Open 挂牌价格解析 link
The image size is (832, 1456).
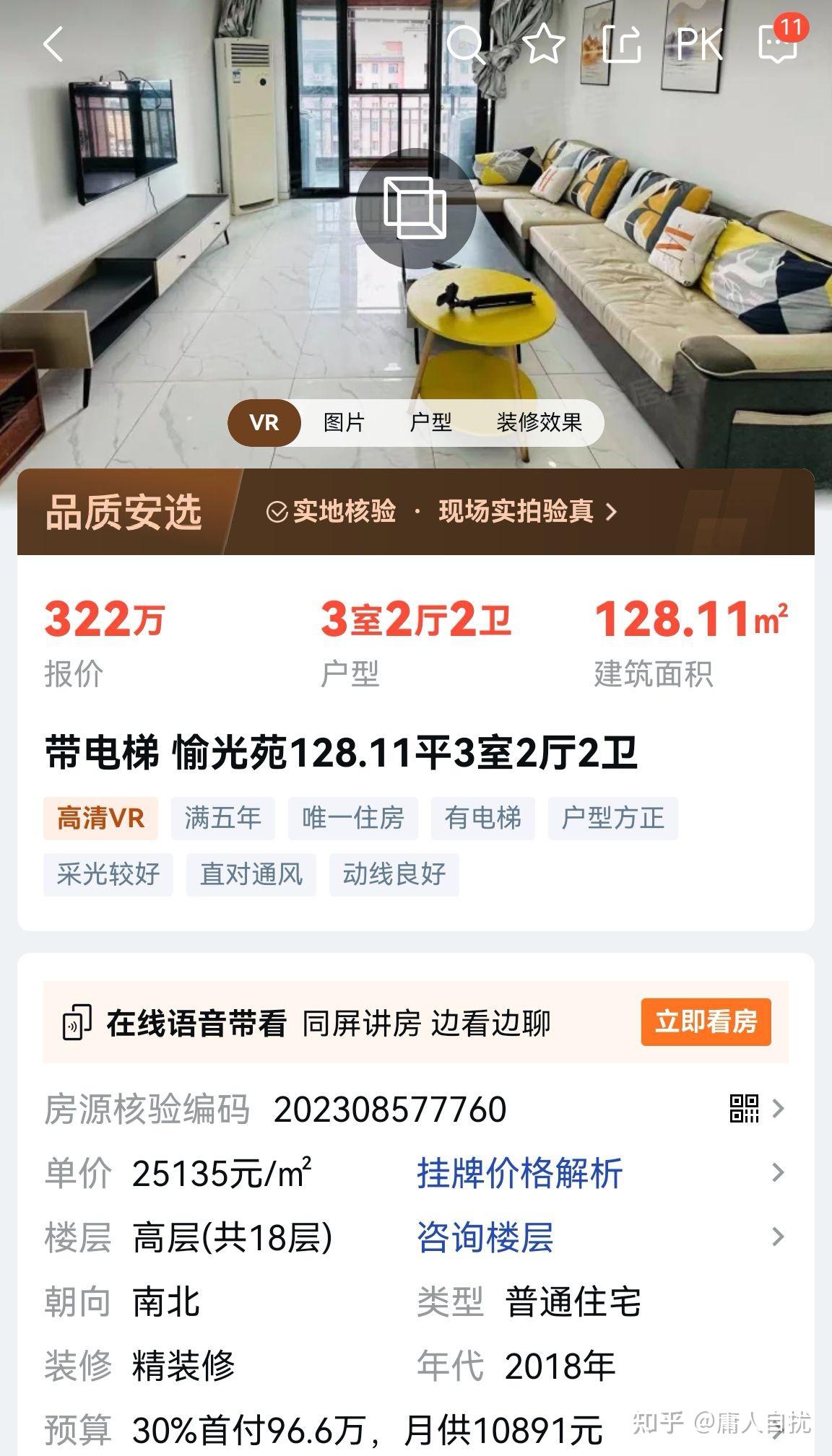(519, 1173)
